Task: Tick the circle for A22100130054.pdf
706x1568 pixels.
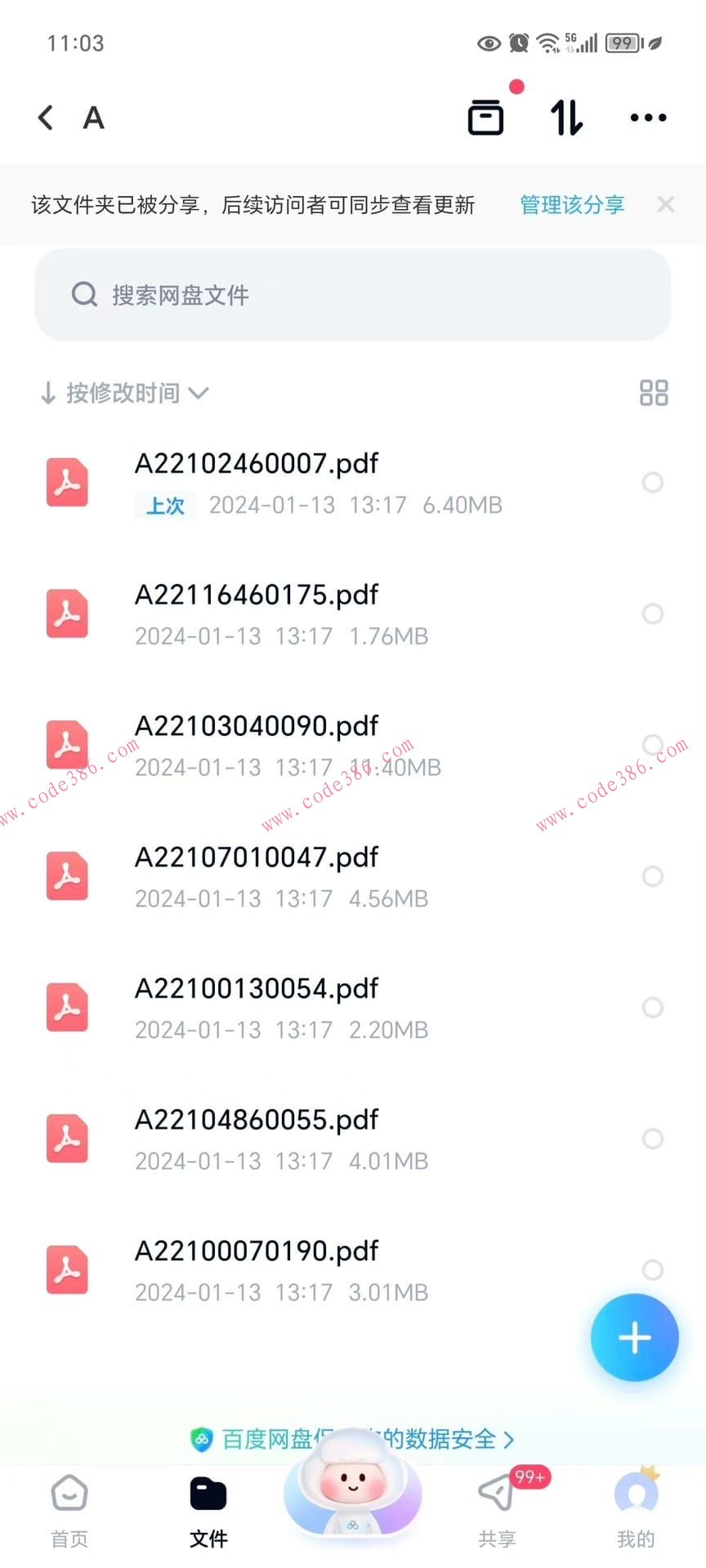Action: point(652,1008)
